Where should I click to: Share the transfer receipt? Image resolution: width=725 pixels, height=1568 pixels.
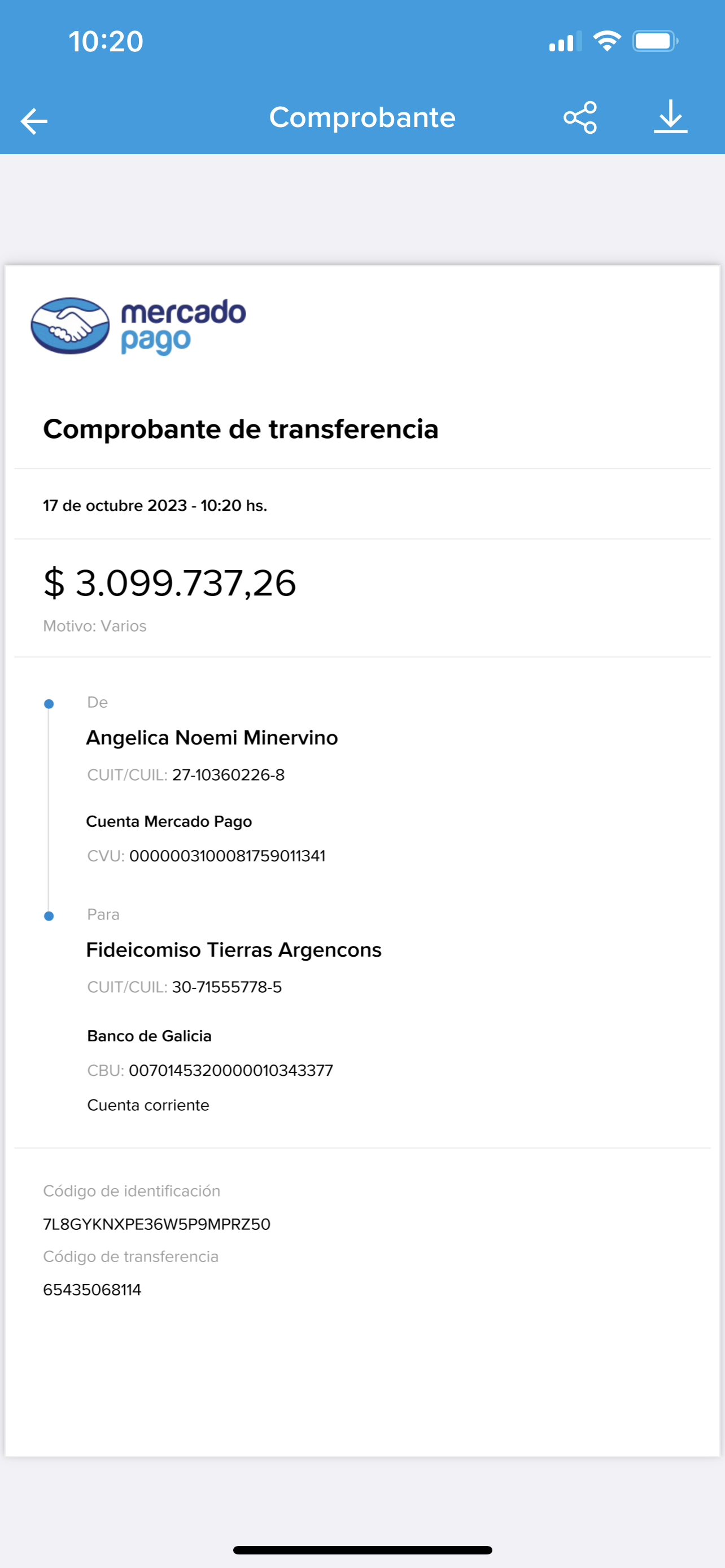pyautogui.click(x=580, y=117)
